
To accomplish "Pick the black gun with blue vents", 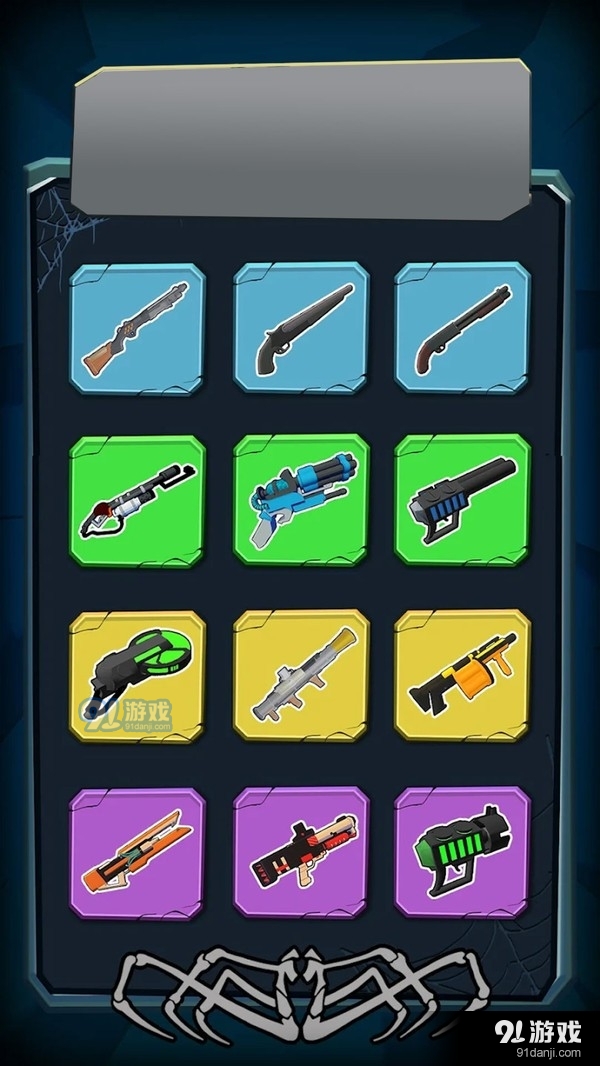I will (x=463, y=501).
